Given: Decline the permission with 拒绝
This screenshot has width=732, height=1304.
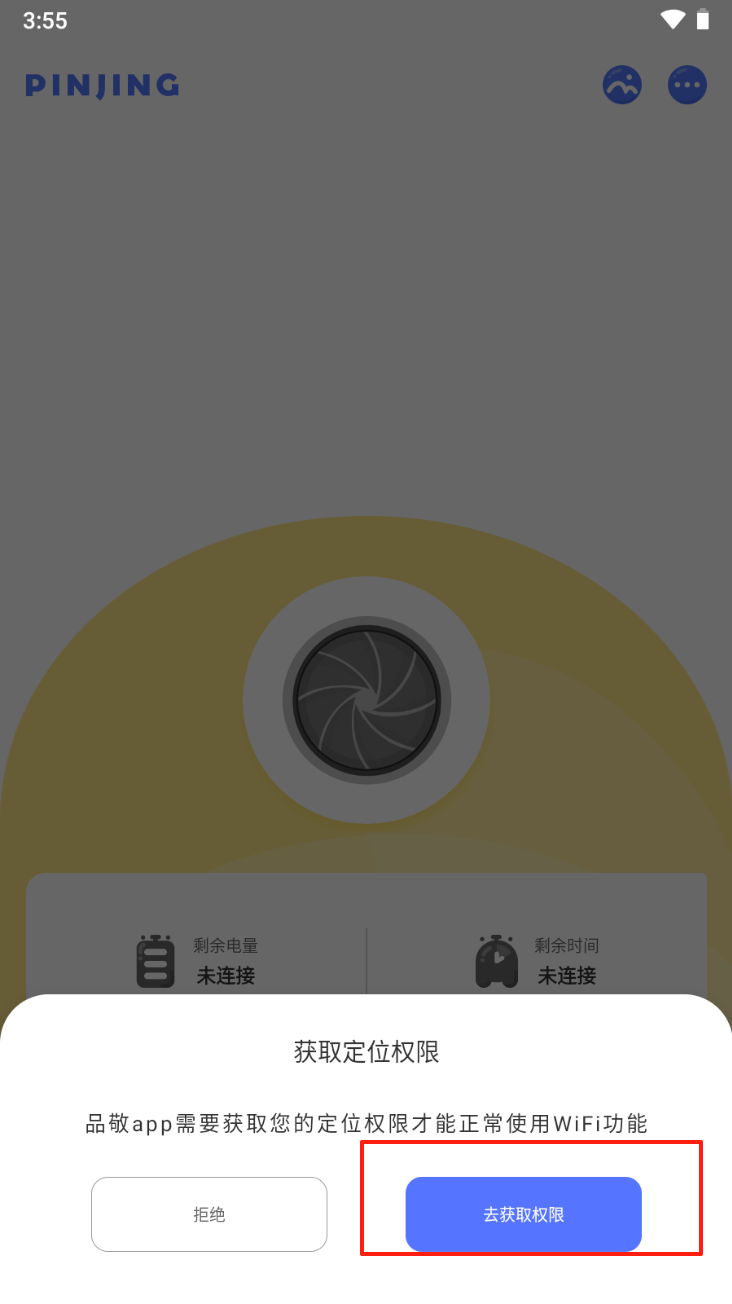Looking at the screenshot, I should (209, 1214).
